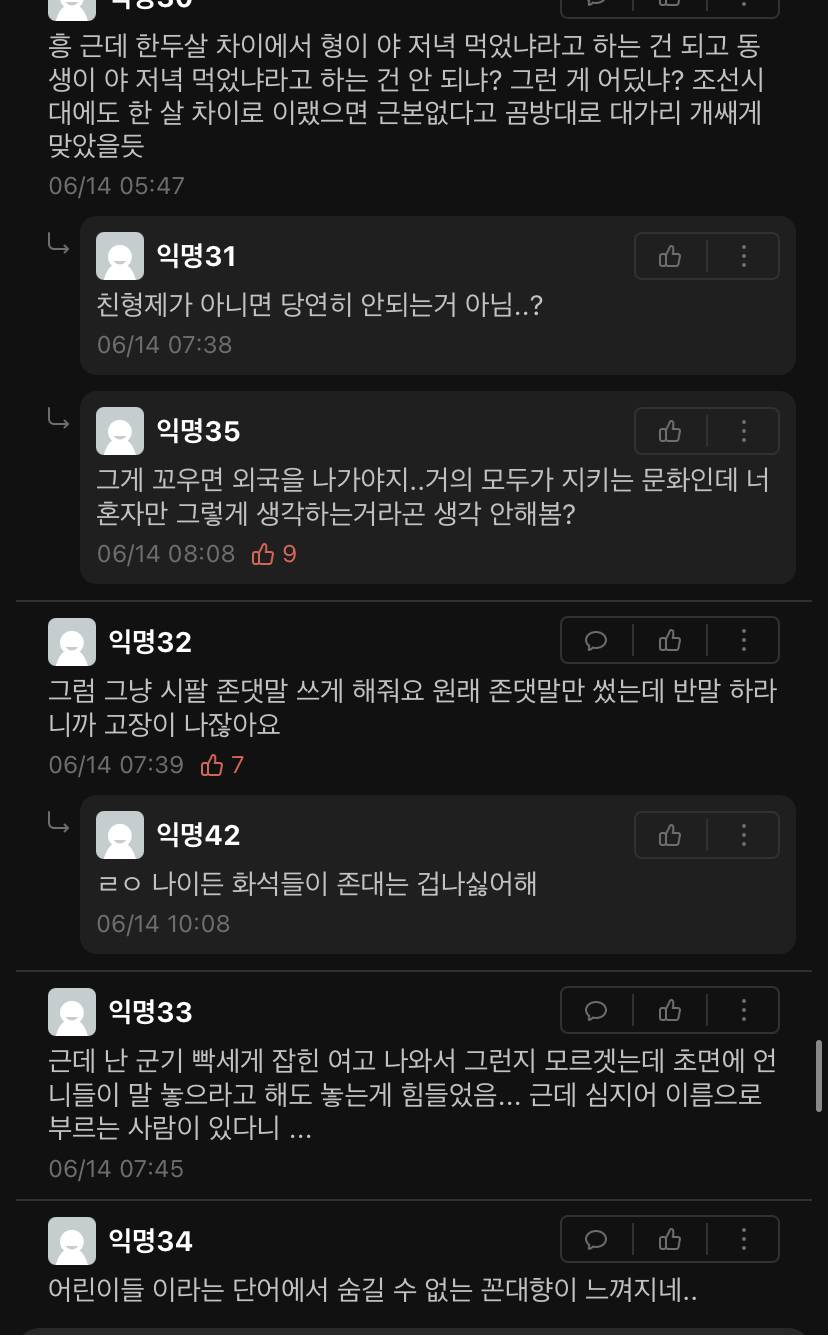828x1335 pixels.
Task: Reply to 익명33's comment
Action: (x=596, y=1011)
